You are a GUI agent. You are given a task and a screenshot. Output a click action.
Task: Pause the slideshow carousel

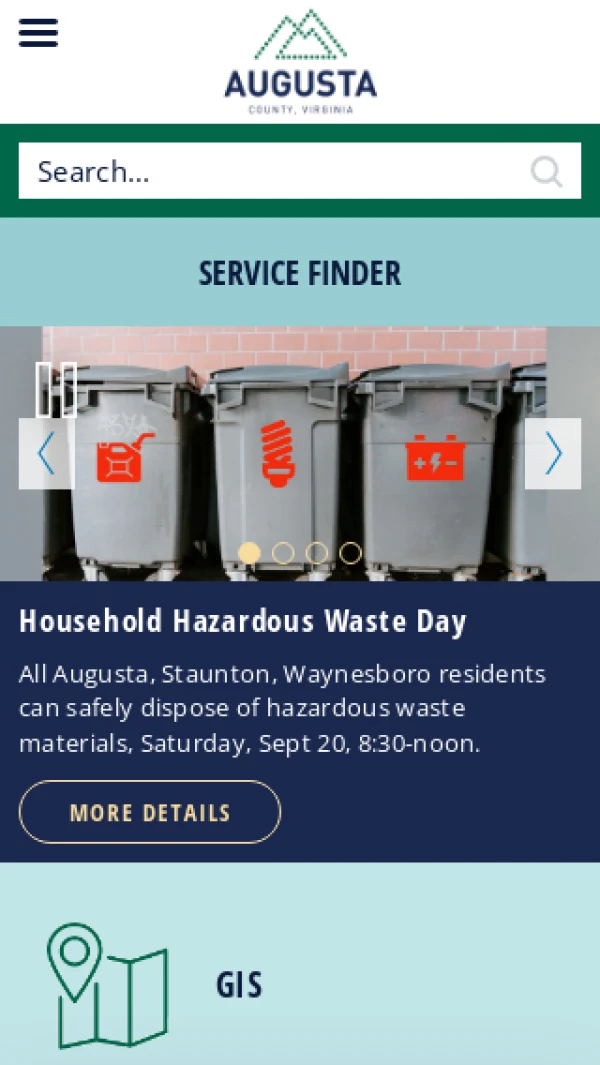[x=56, y=389]
